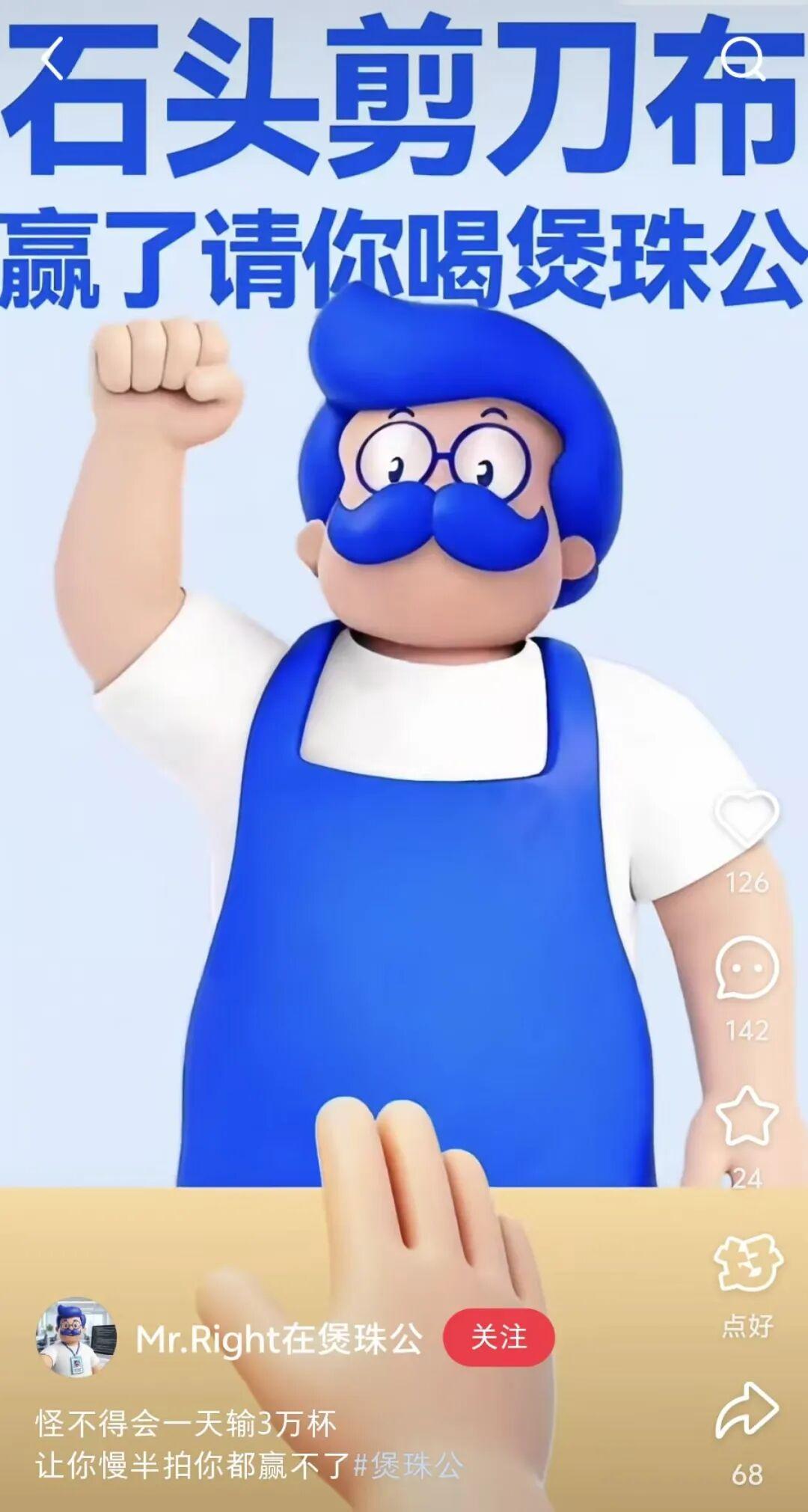Tap the 点好 icon
The width and height of the screenshot is (808, 1512).
click(x=747, y=1264)
